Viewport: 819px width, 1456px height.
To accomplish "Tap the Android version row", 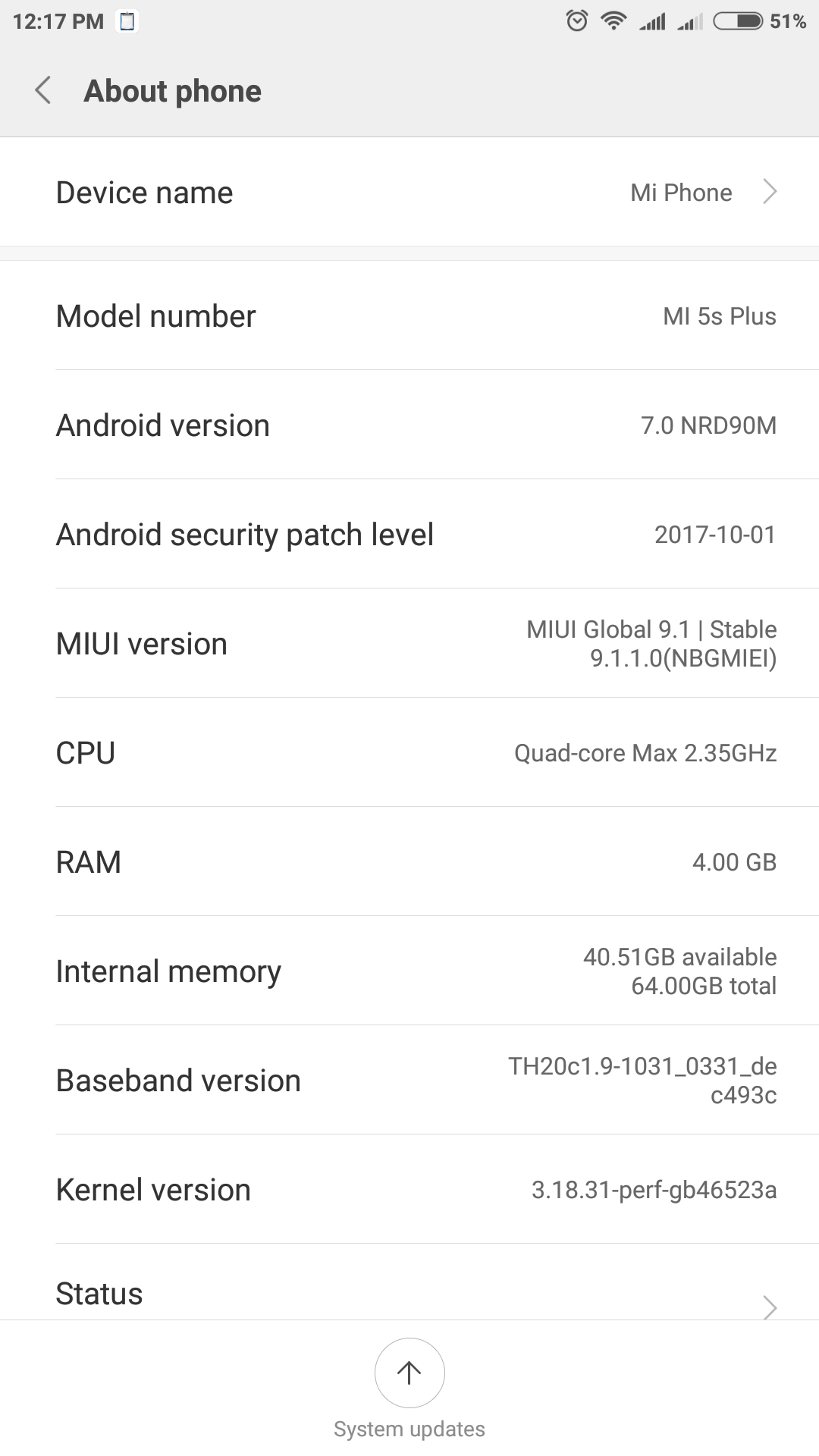I will point(409,425).
